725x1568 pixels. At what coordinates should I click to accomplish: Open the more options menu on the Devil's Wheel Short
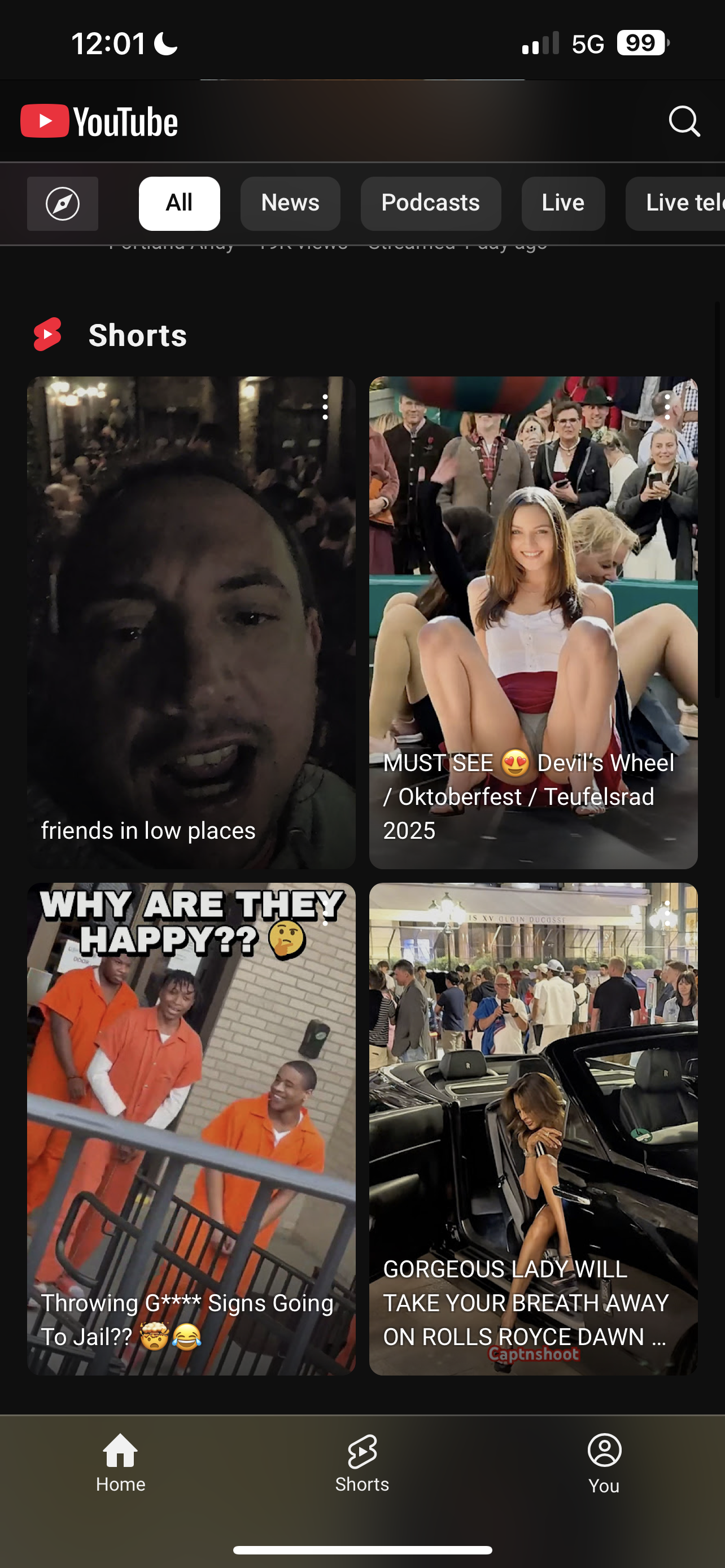click(667, 406)
